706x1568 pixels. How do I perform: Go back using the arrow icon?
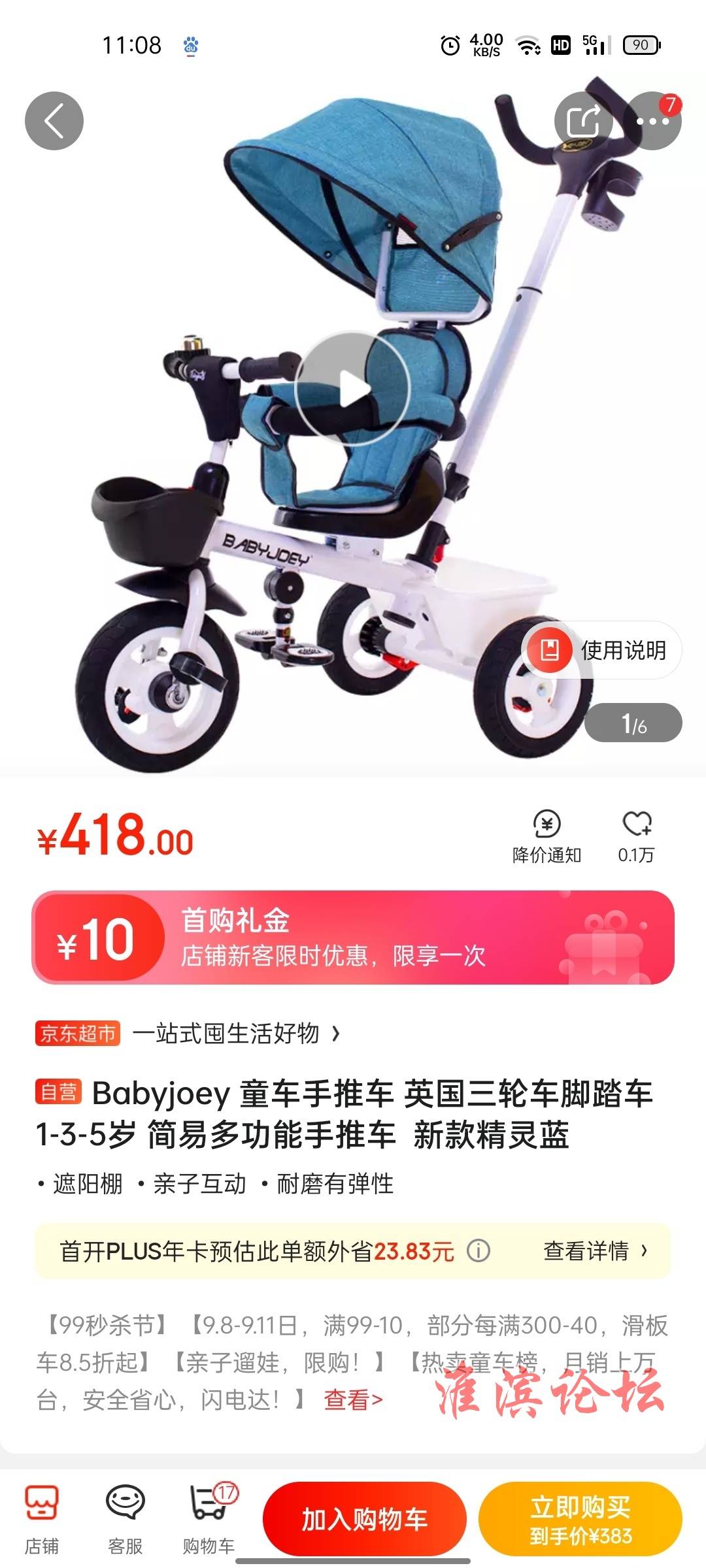tap(54, 121)
